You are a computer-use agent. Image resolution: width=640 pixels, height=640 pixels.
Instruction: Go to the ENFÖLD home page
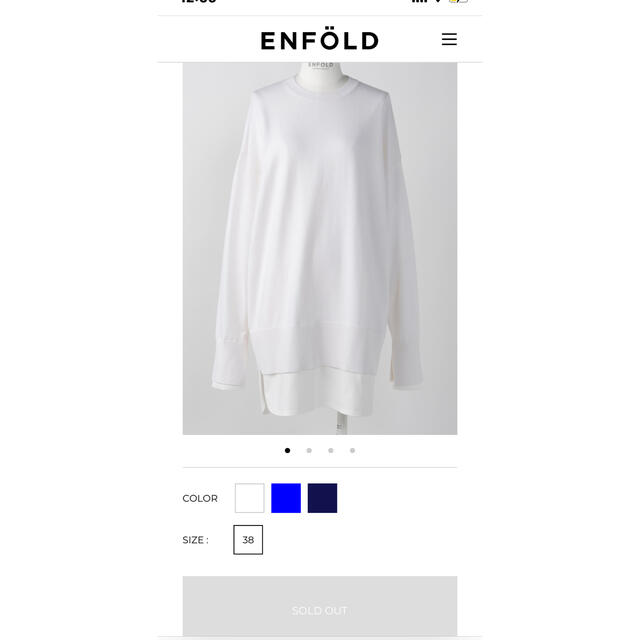(319, 41)
